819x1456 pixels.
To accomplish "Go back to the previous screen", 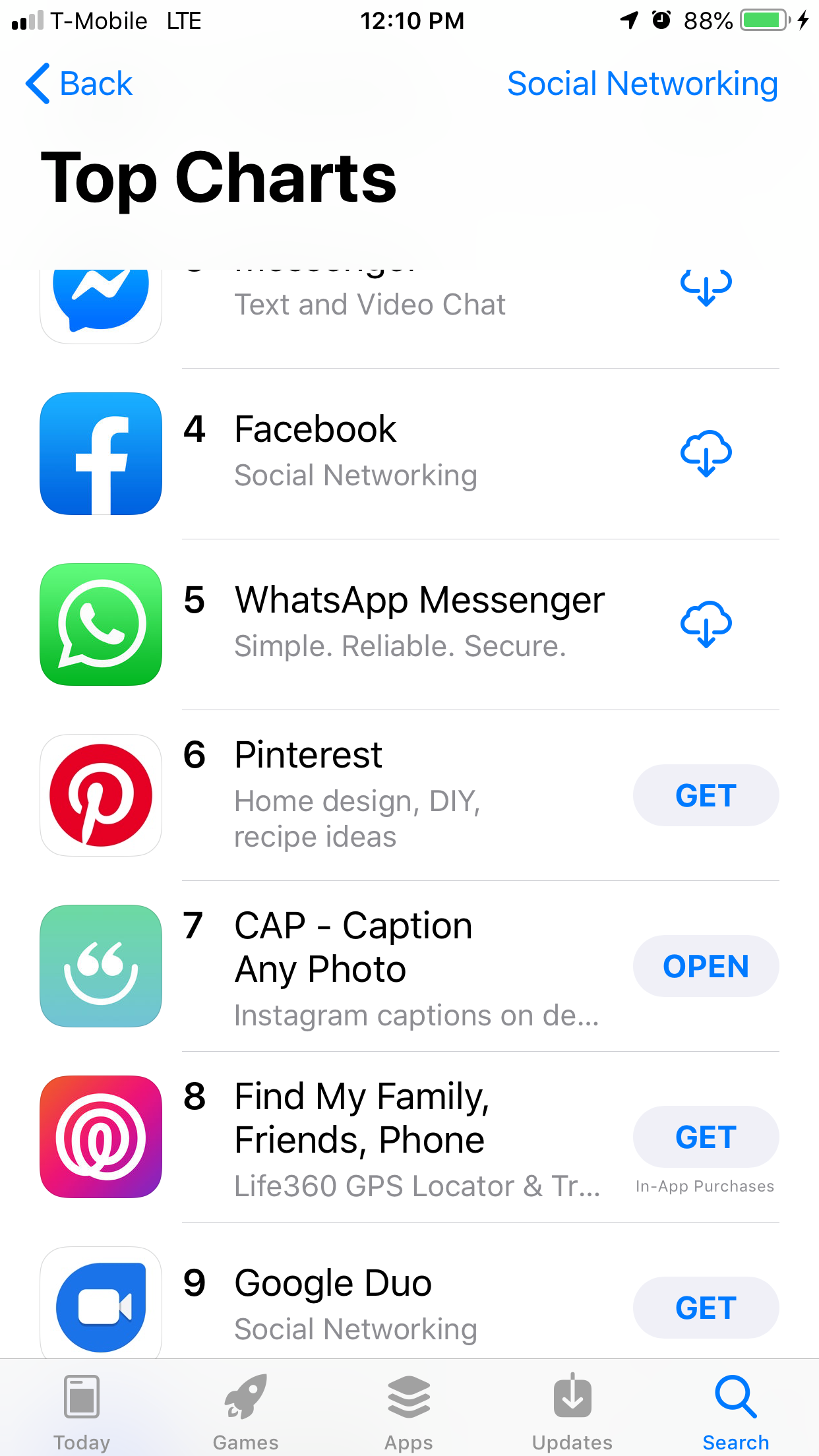I will click(x=79, y=84).
